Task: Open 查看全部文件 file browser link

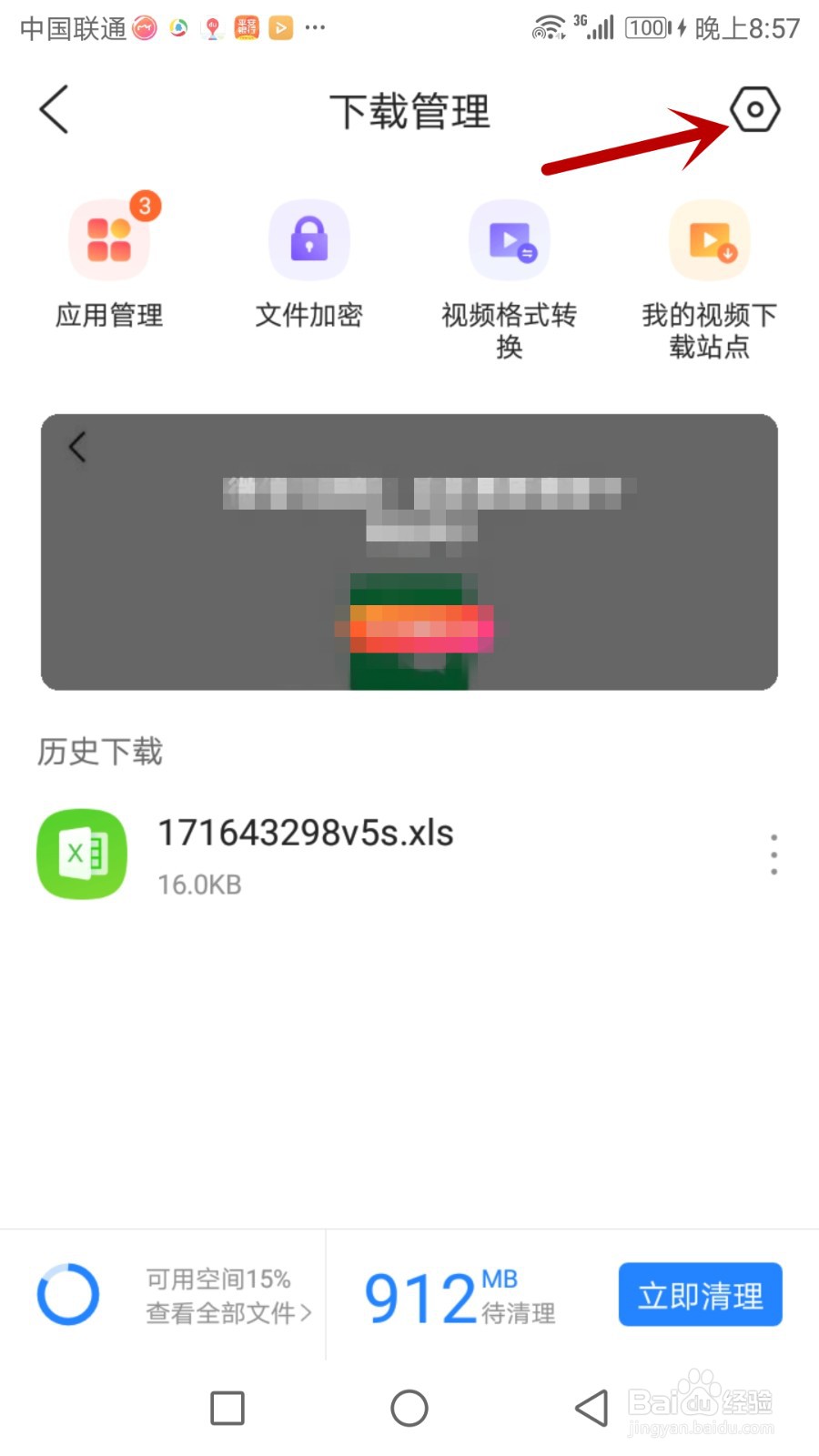Action: click(221, 1314)
